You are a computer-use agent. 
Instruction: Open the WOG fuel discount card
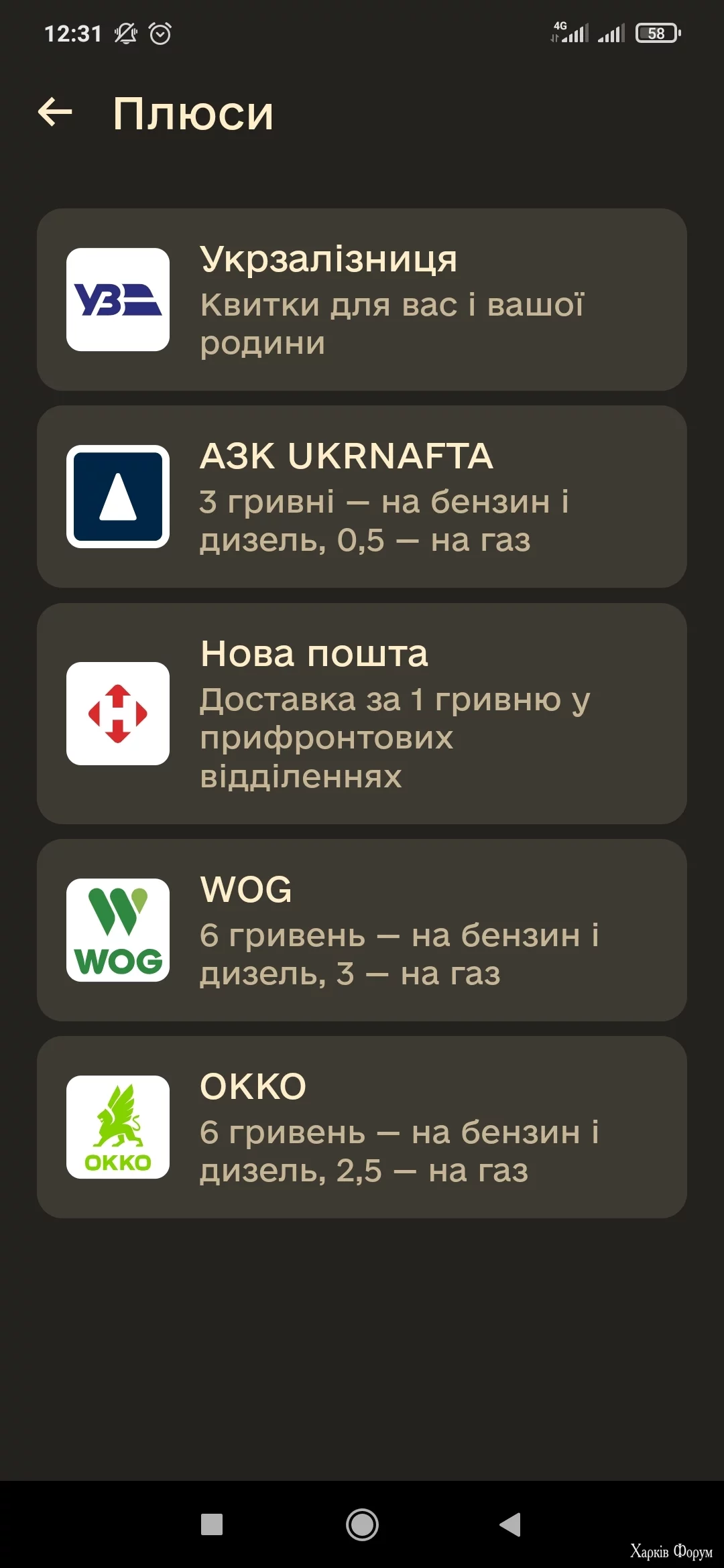point(362,930)
